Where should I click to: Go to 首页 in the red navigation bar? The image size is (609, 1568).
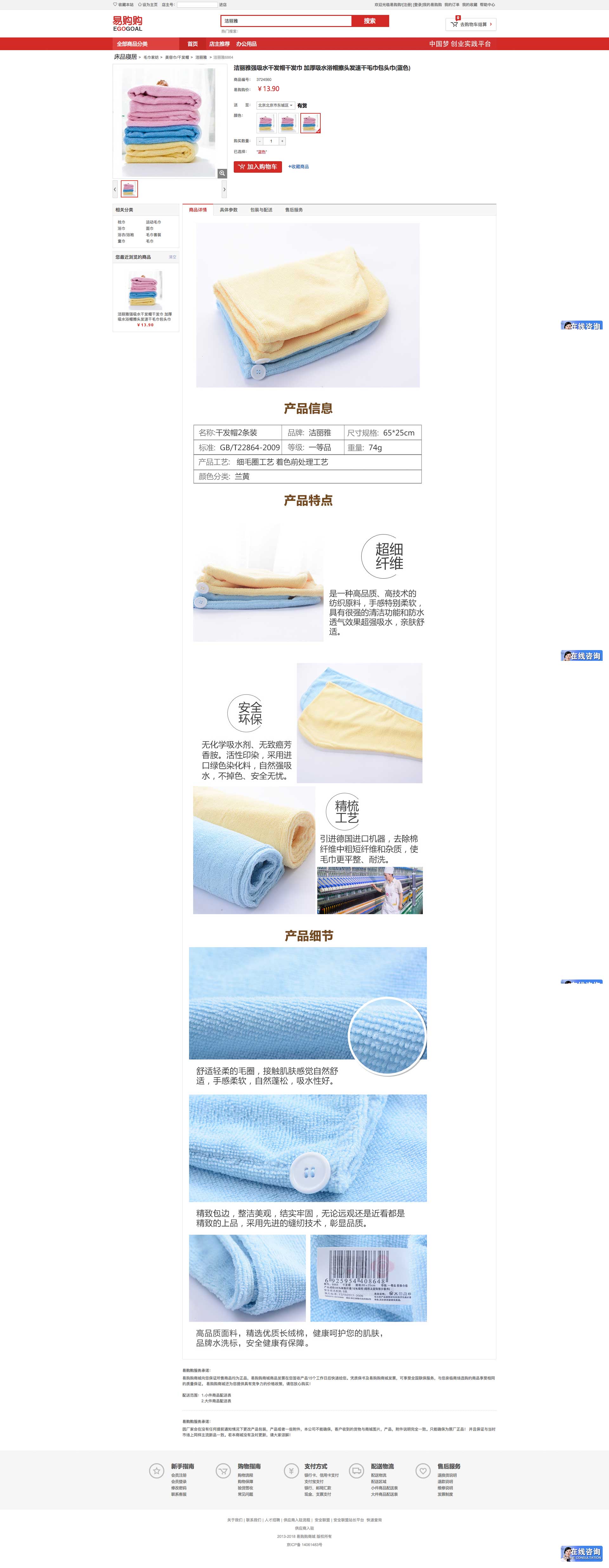point(192,44)
